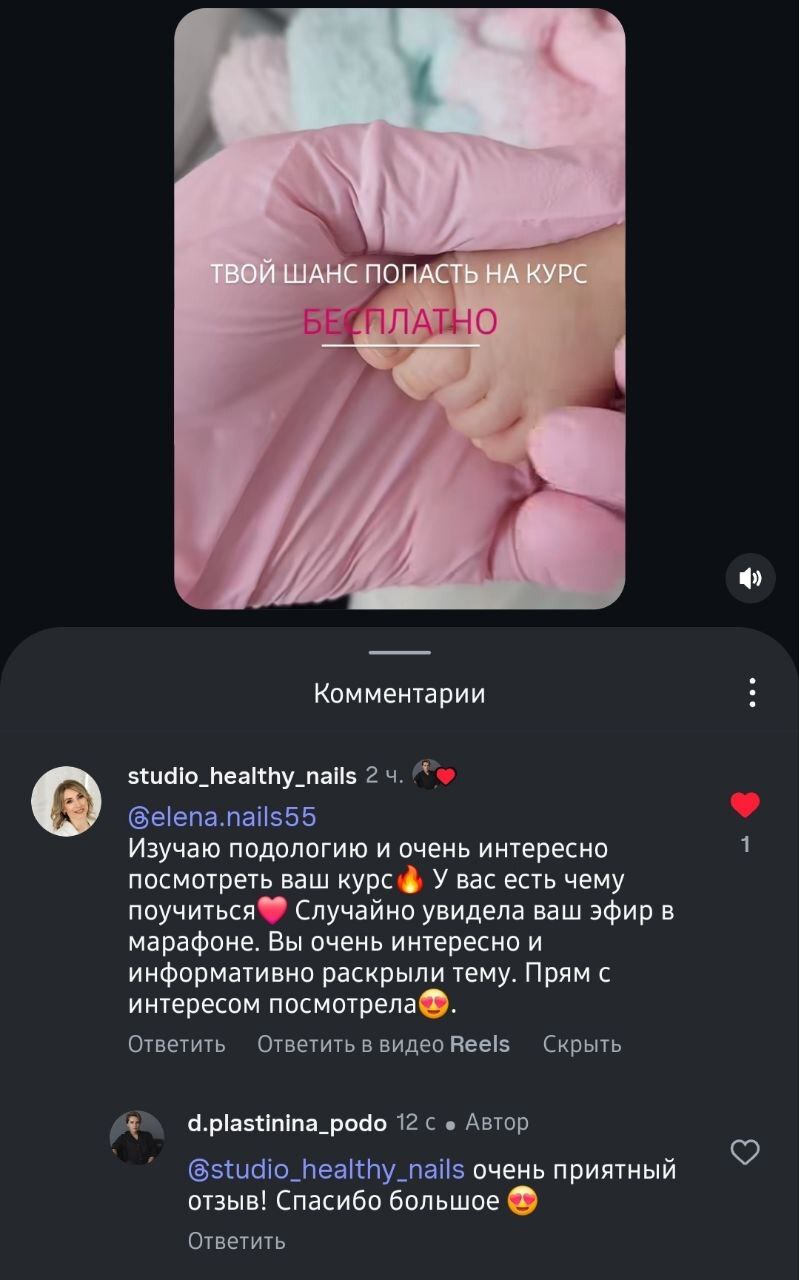
Task: Reply to d.plastinina_podo's comment
Action: 236,1241
